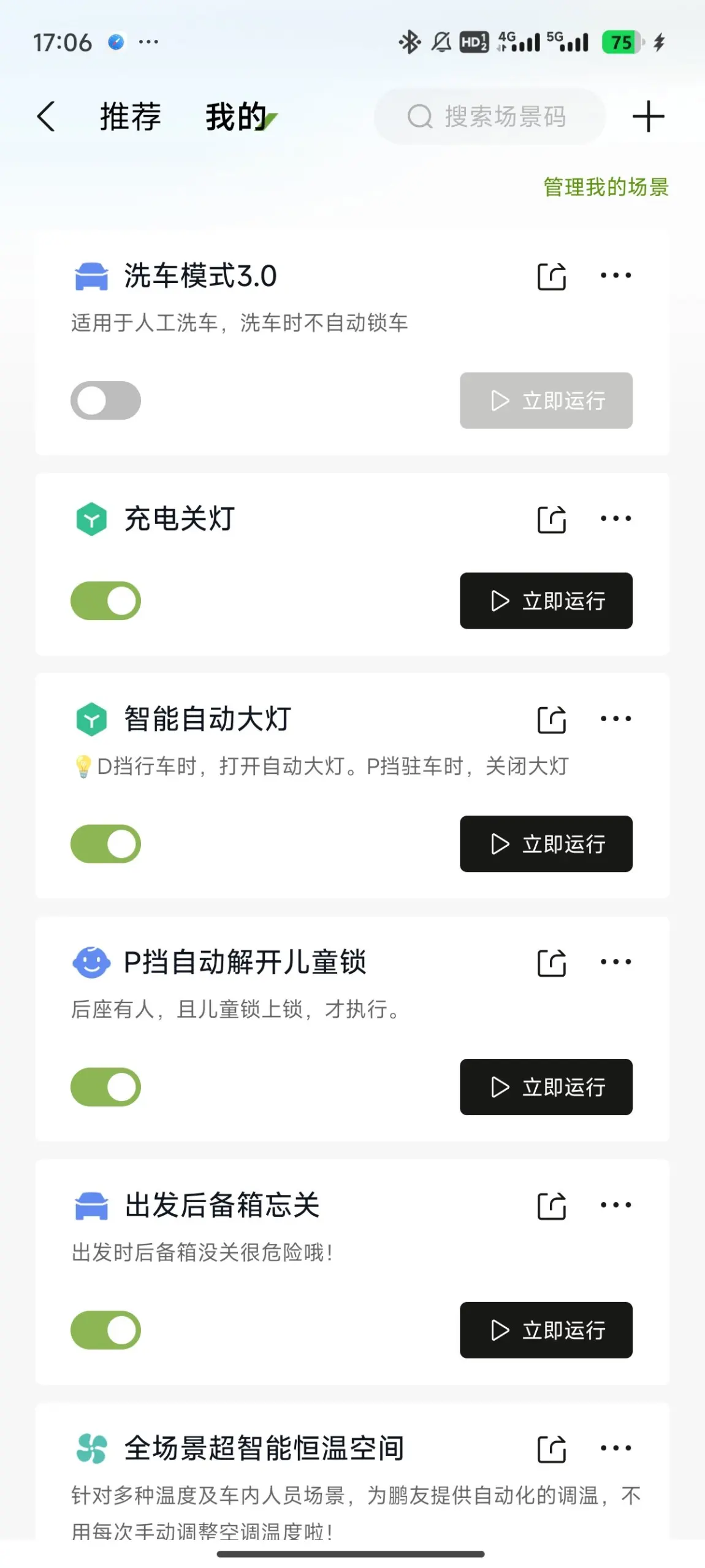The width and height of the screenshot is (705, 1568).
Task: Open more options for 洗车模式3.0
Action: pos(615,275)
